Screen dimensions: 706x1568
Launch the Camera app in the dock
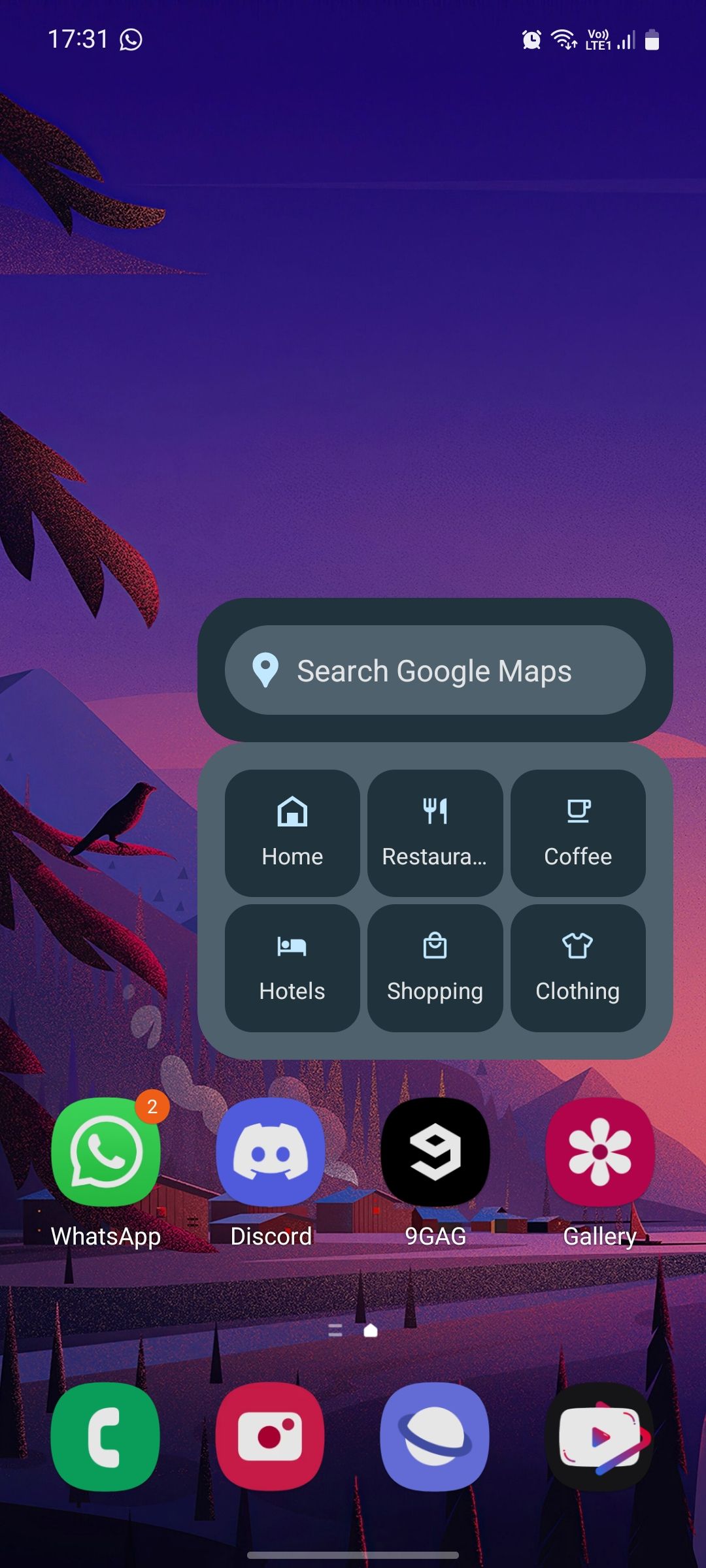tap(271, 1437)
